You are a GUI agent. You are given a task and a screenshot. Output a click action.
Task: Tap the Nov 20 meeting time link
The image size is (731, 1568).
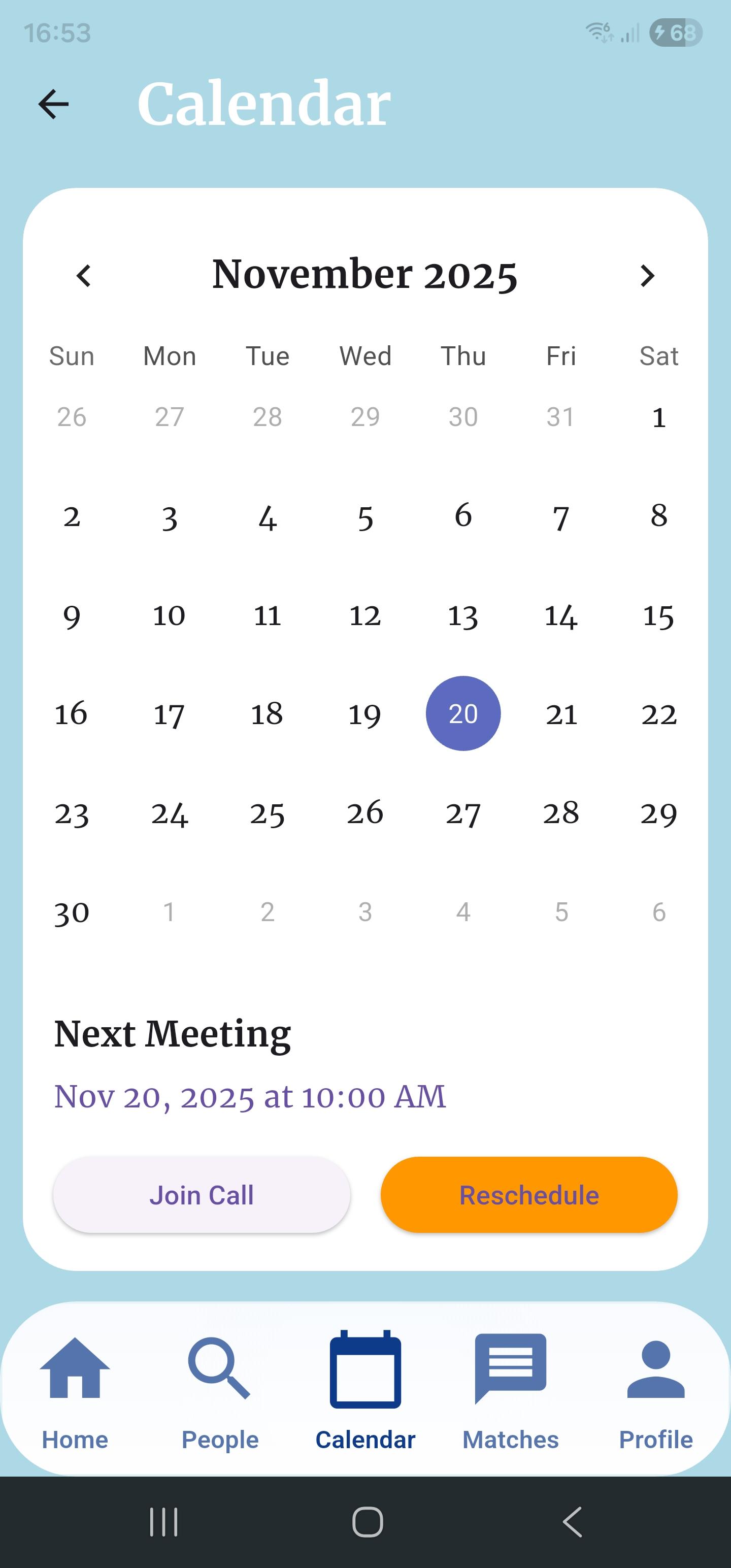click(250, 1096)
